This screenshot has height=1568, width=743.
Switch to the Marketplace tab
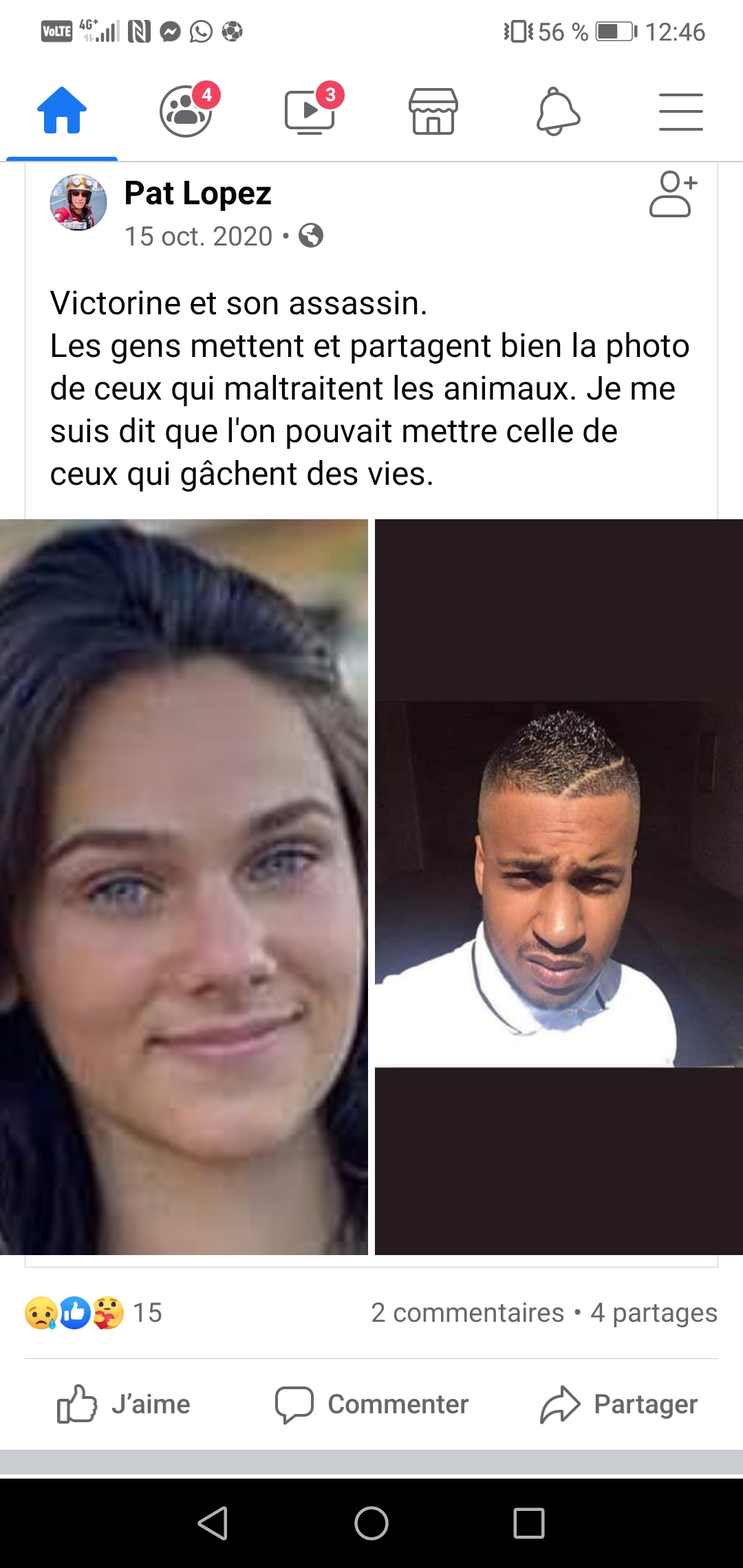coord(433,111)
